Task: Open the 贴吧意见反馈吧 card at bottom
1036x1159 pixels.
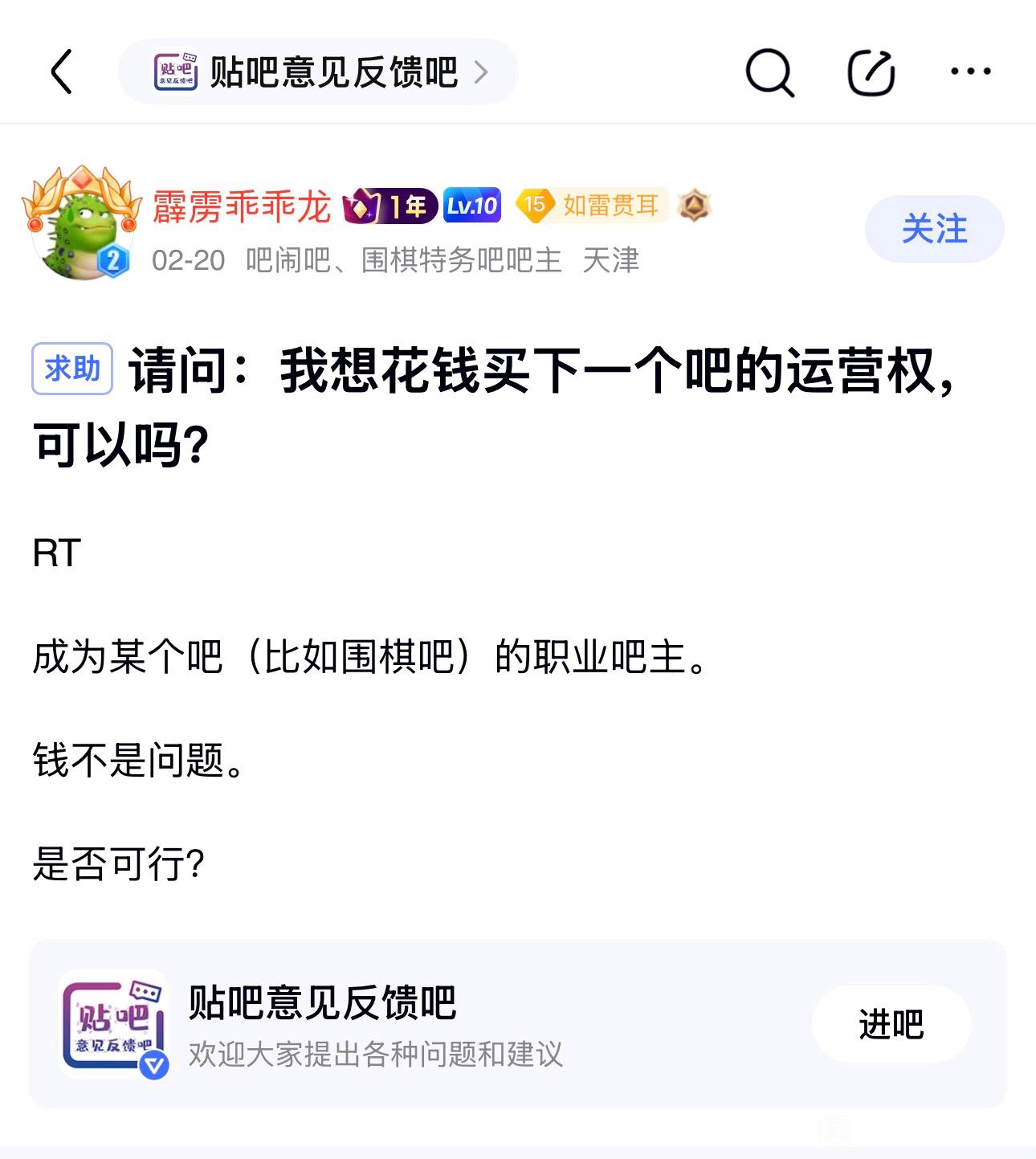Action: click(x=518, y=1024)
